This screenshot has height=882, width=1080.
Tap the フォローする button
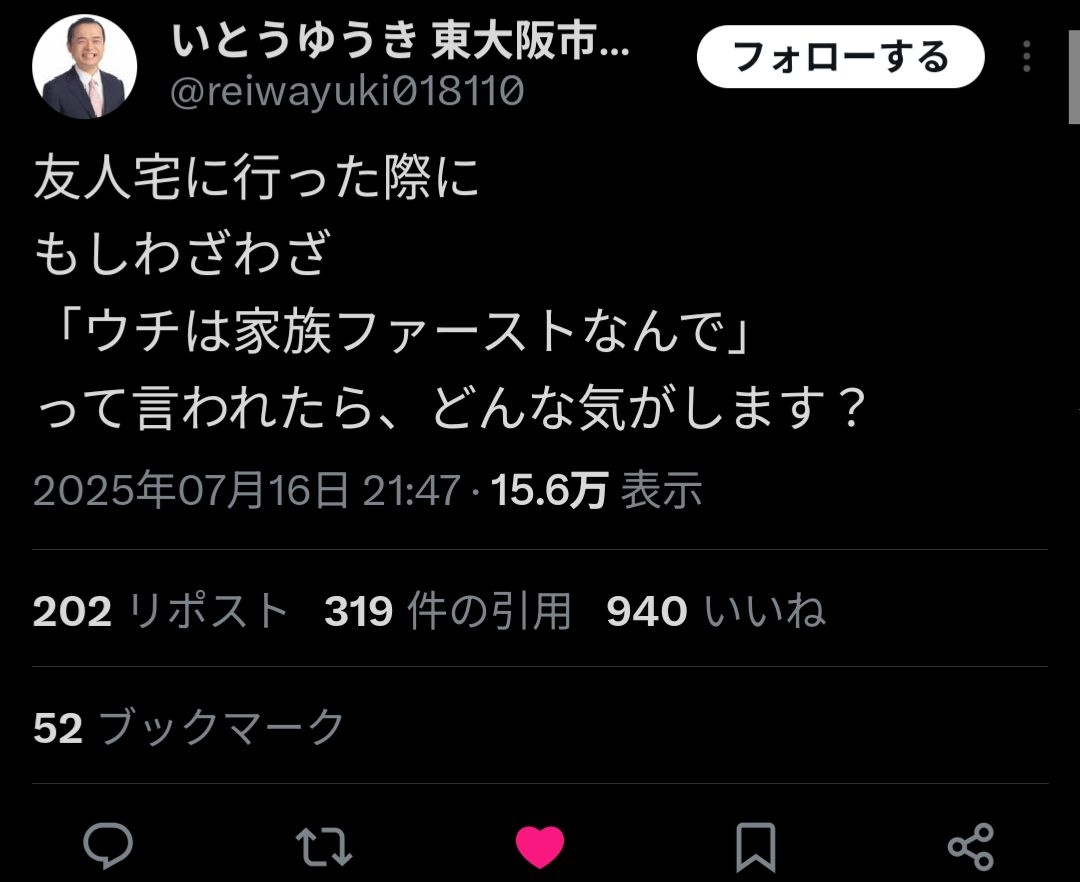click(840, 56)
